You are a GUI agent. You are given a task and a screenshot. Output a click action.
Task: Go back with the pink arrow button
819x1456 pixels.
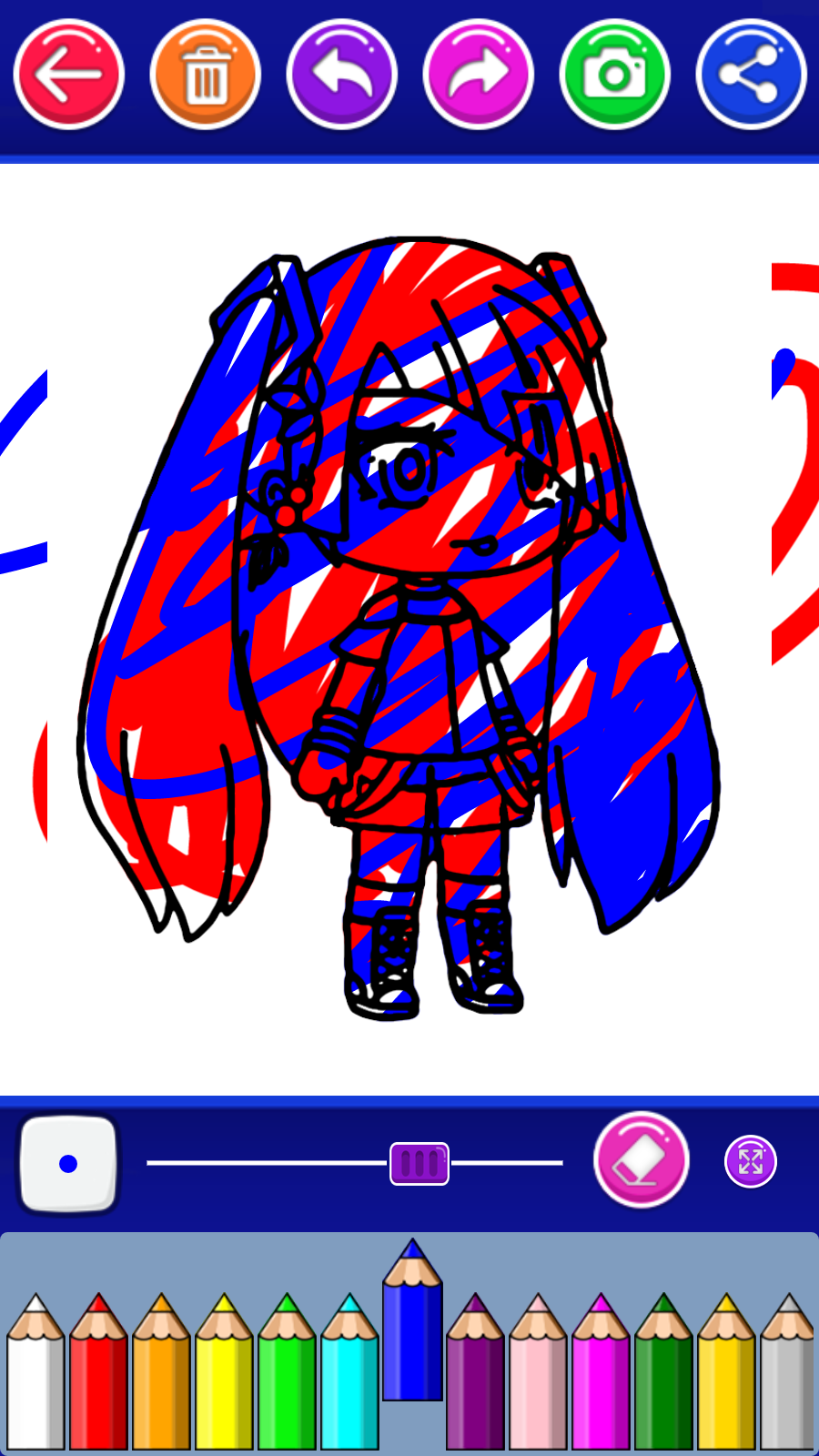point(69,75)
